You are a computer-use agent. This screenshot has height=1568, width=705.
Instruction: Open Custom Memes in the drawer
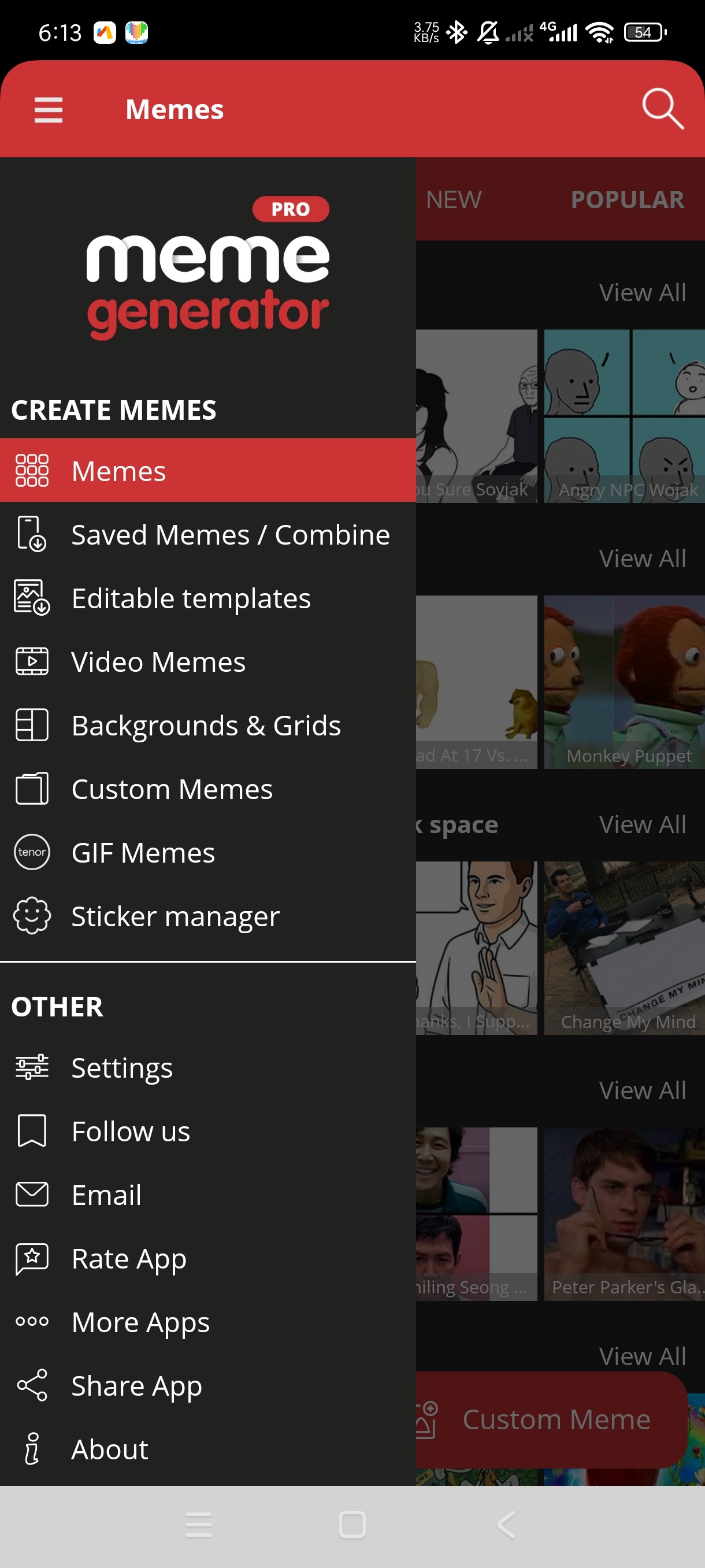point(208,789)
